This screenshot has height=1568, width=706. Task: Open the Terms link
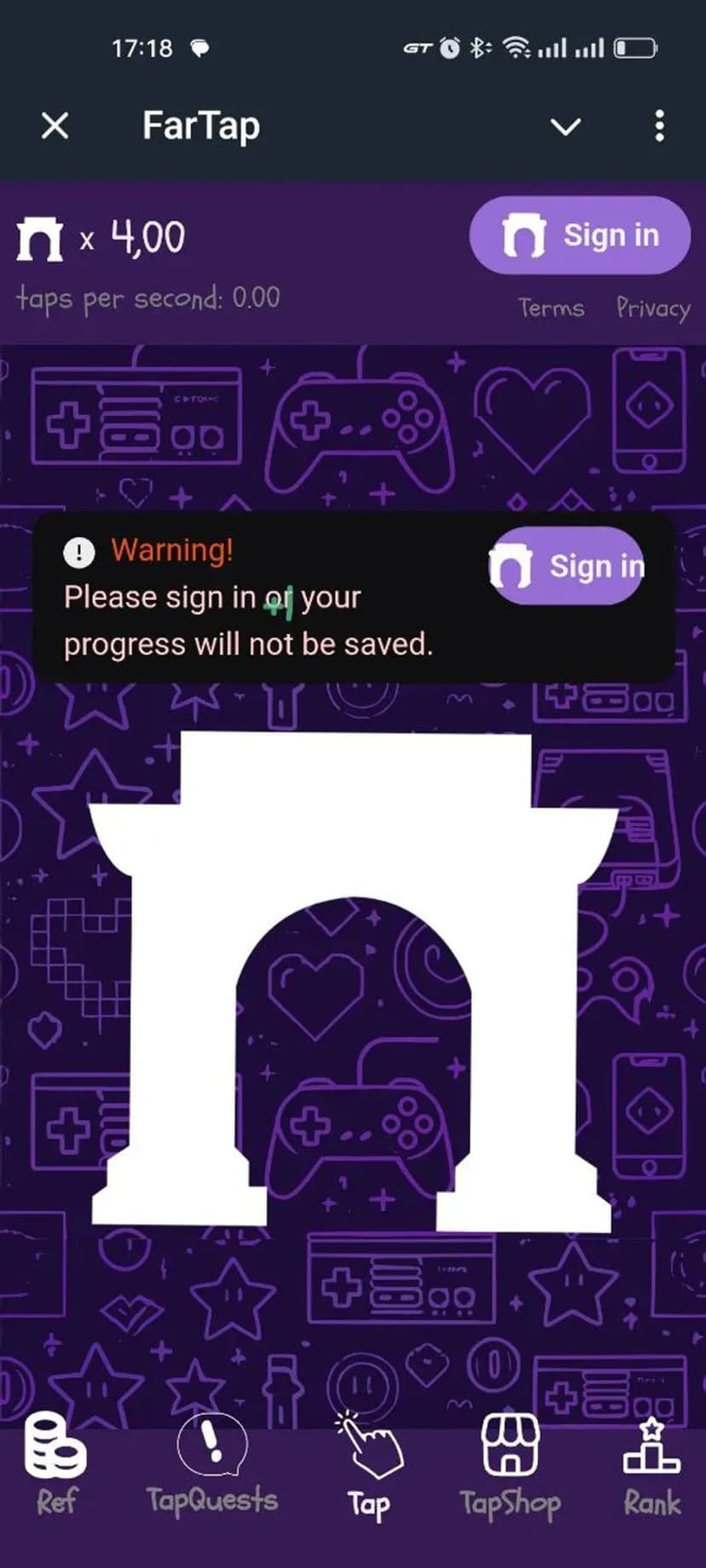(551, 308)
